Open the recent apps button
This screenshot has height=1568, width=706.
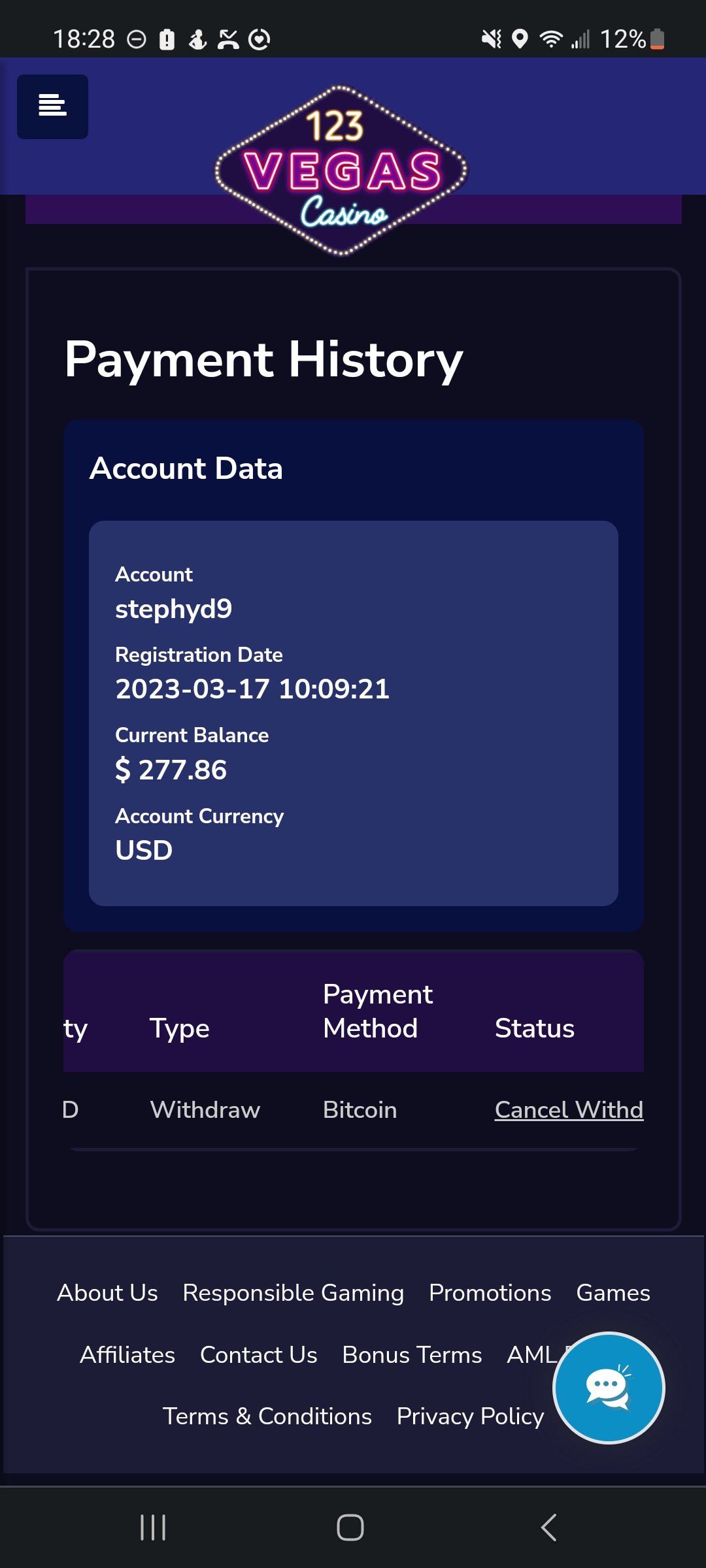point(153,1527)
